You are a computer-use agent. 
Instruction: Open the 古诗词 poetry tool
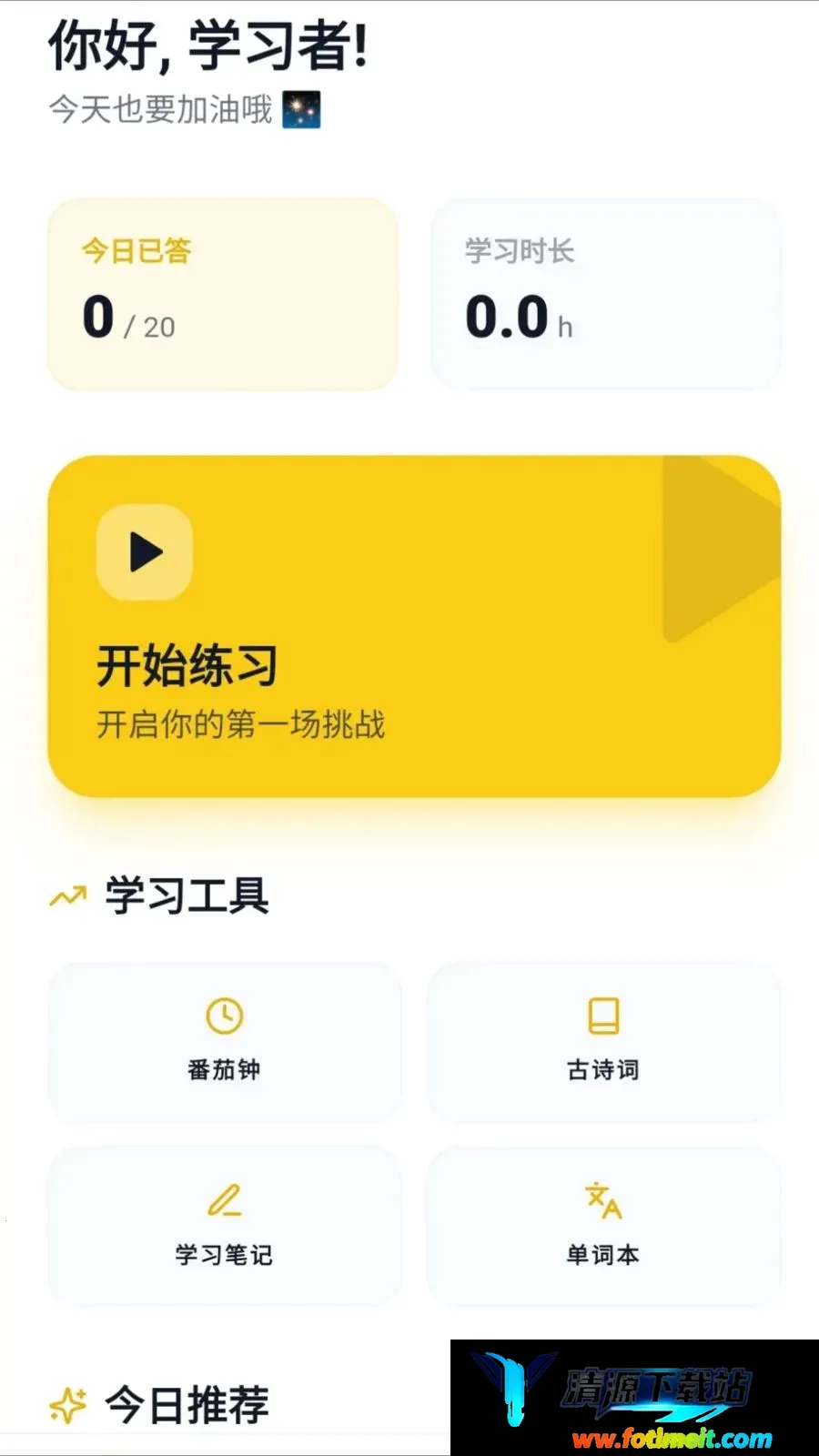point(603,1042)
